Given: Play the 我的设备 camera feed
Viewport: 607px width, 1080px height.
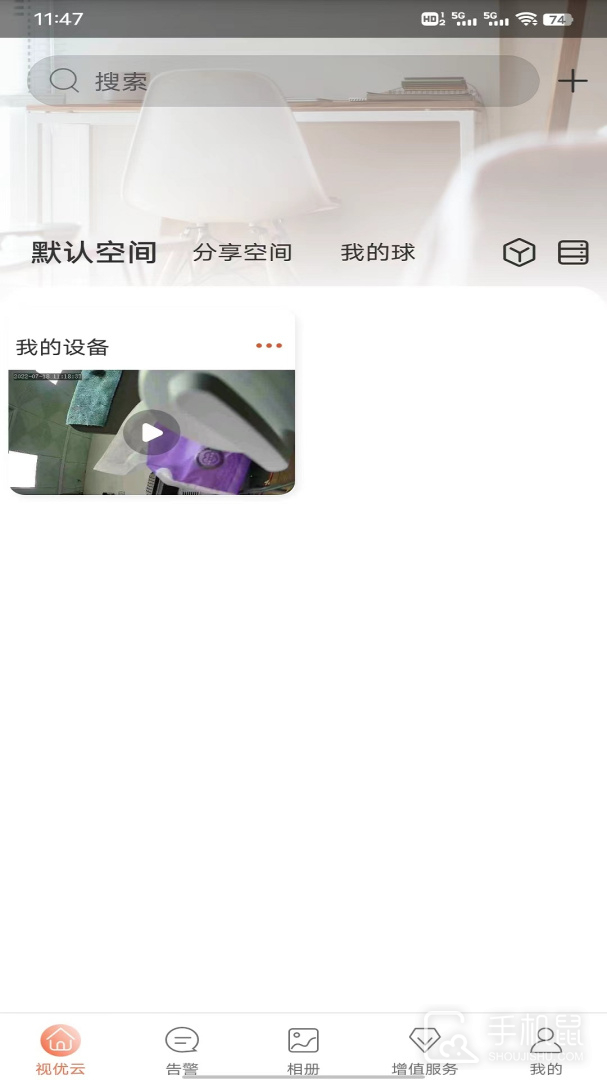Looking at the screenshot, I should pyautogui.click(x=152, y=432).
